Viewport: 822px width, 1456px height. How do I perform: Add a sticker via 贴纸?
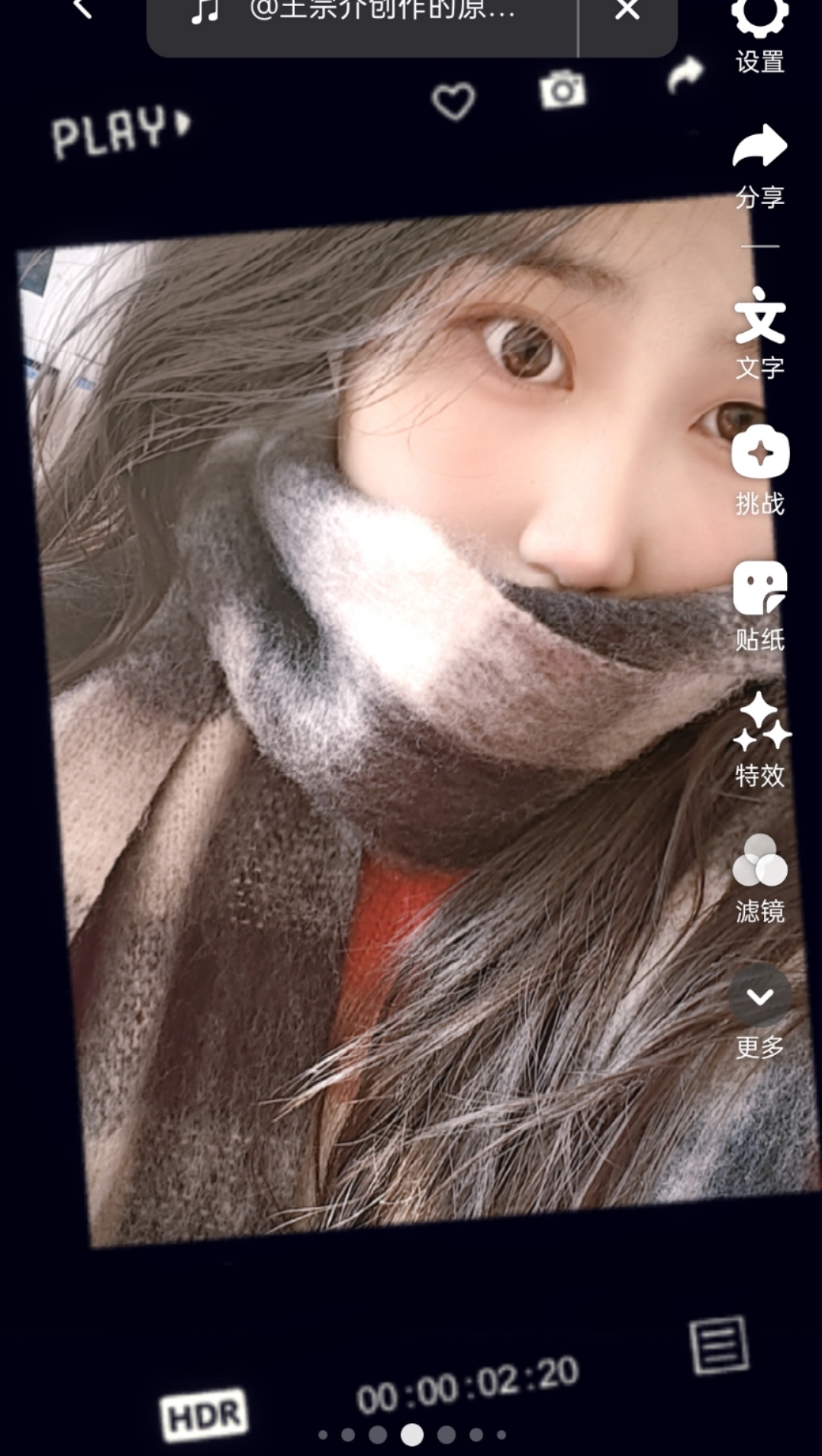point(760,605)
